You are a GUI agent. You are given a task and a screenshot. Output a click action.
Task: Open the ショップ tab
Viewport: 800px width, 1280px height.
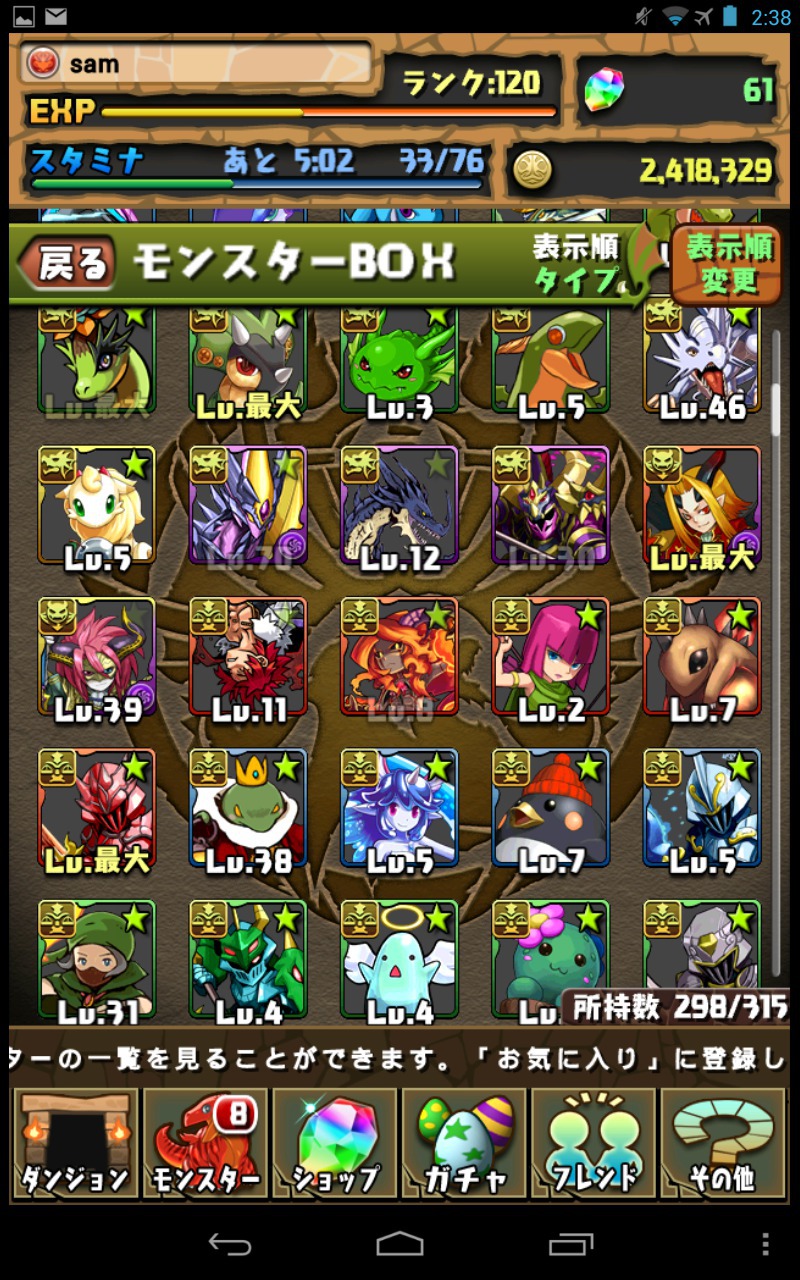point(335,1143)
